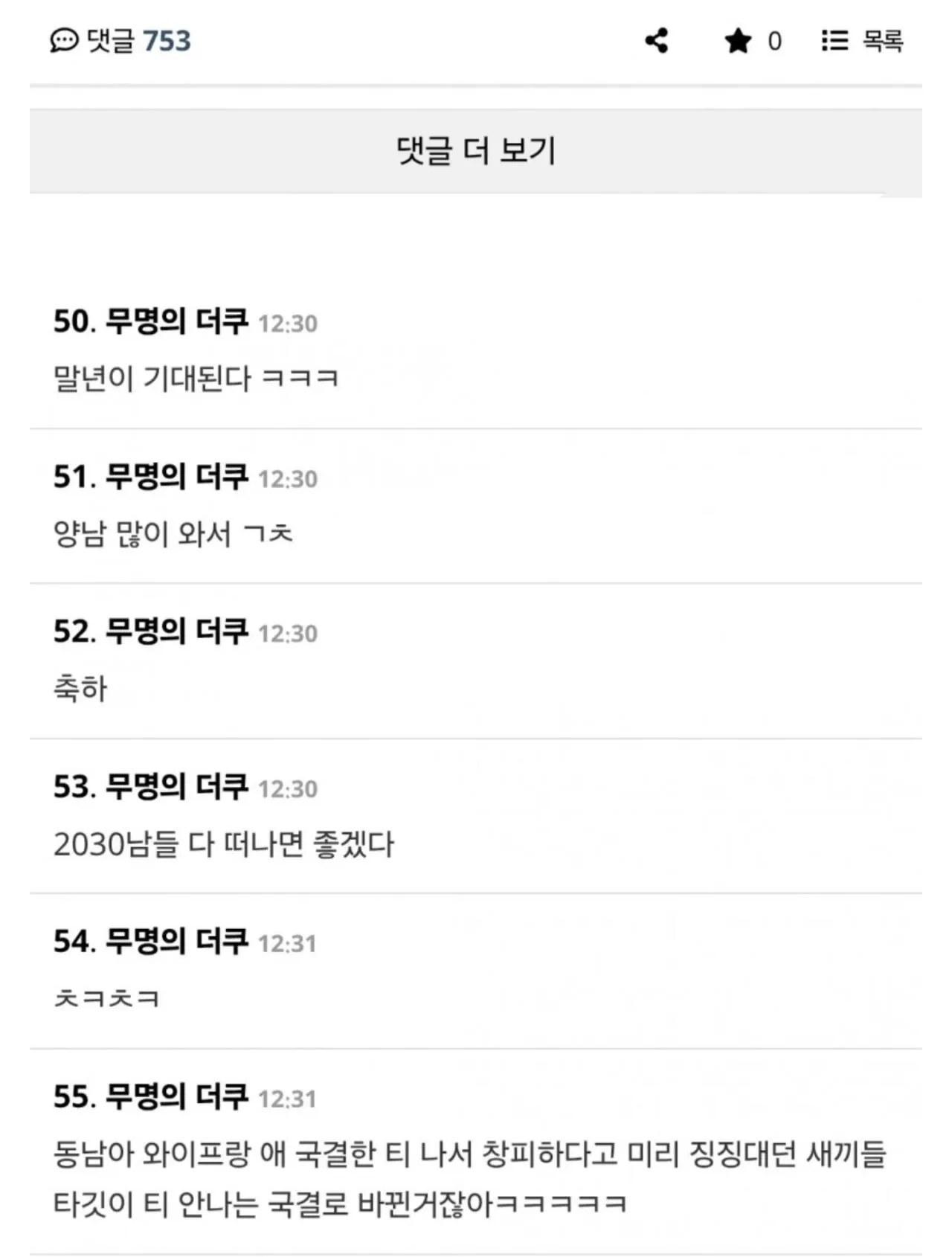The image size is (952, 1257).
Task: Bookmark the post with the star icon
Action: (x=738, y=41)
